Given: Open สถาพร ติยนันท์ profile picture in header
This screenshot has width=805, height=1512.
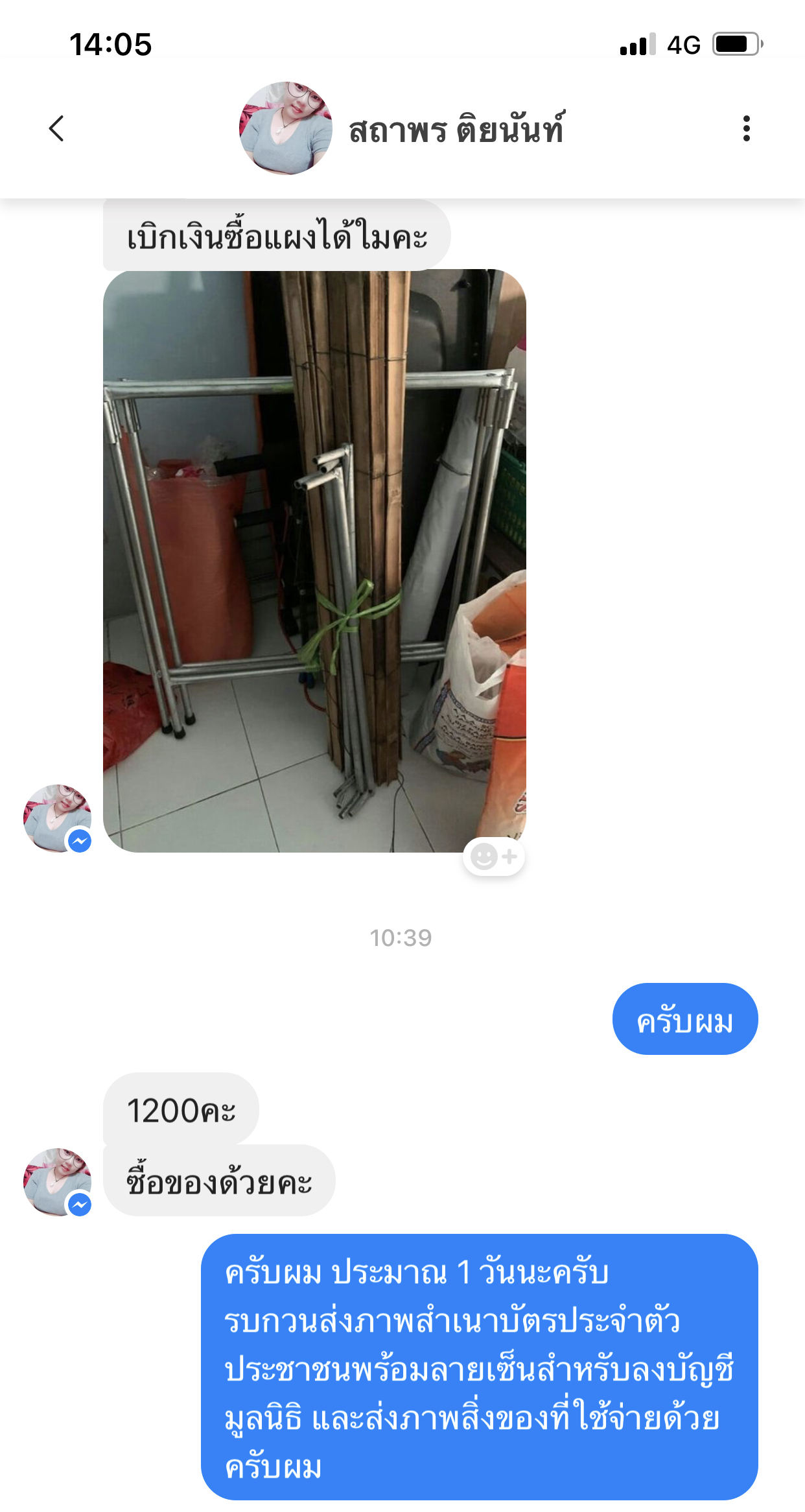Looking at the screenshot, I should point(286,128).
